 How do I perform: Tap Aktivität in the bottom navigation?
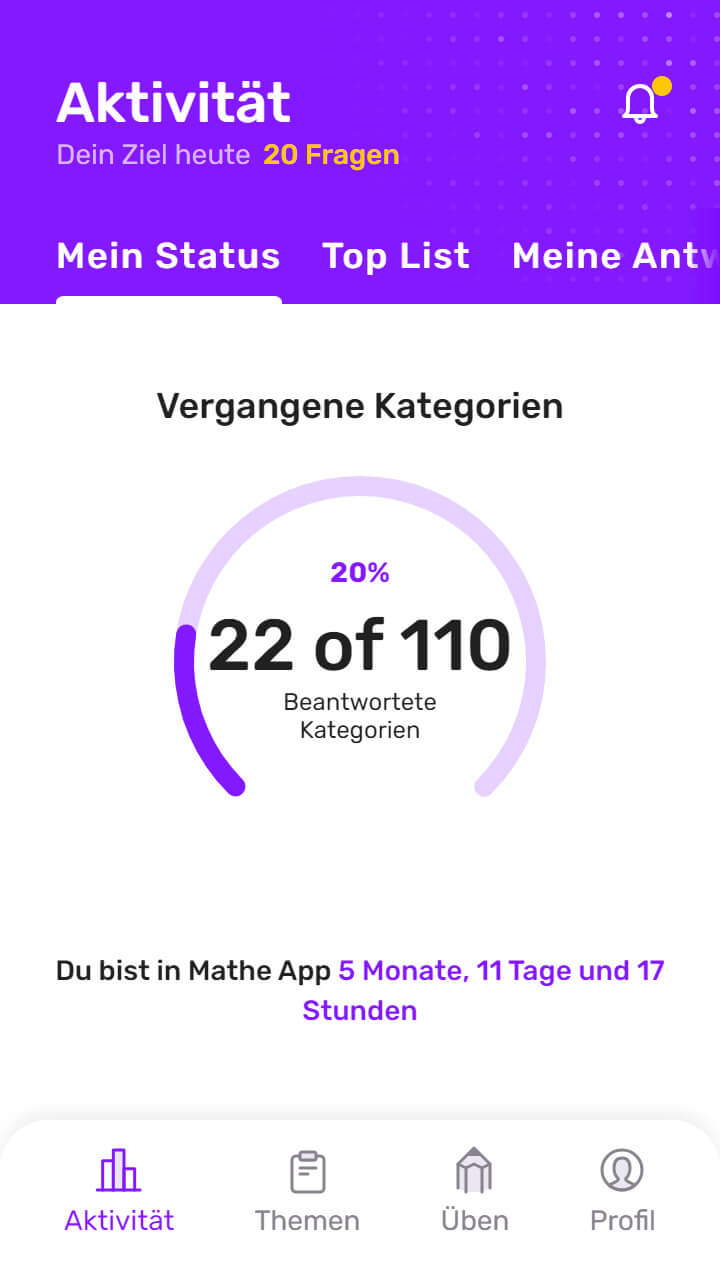click(119, 1190)
